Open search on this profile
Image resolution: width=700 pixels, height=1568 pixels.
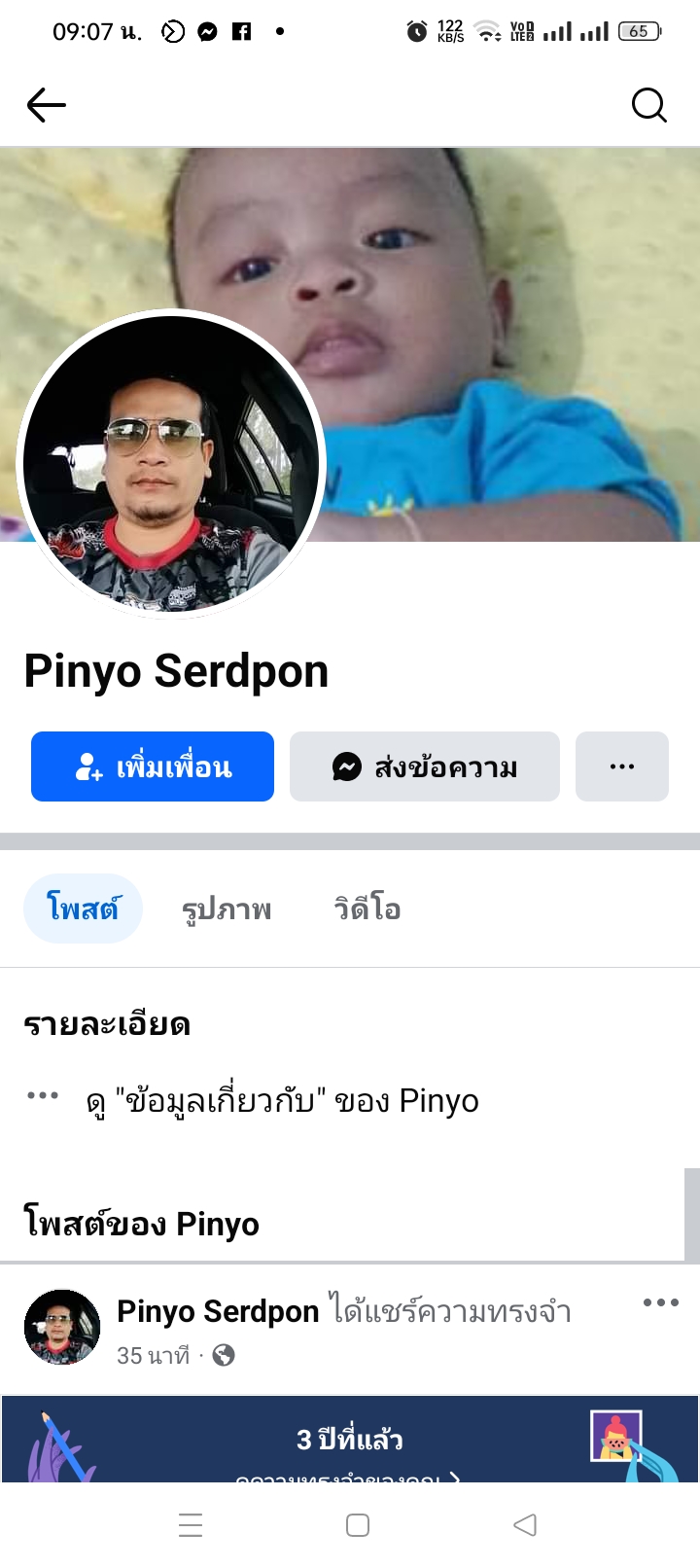coord(648,105)
